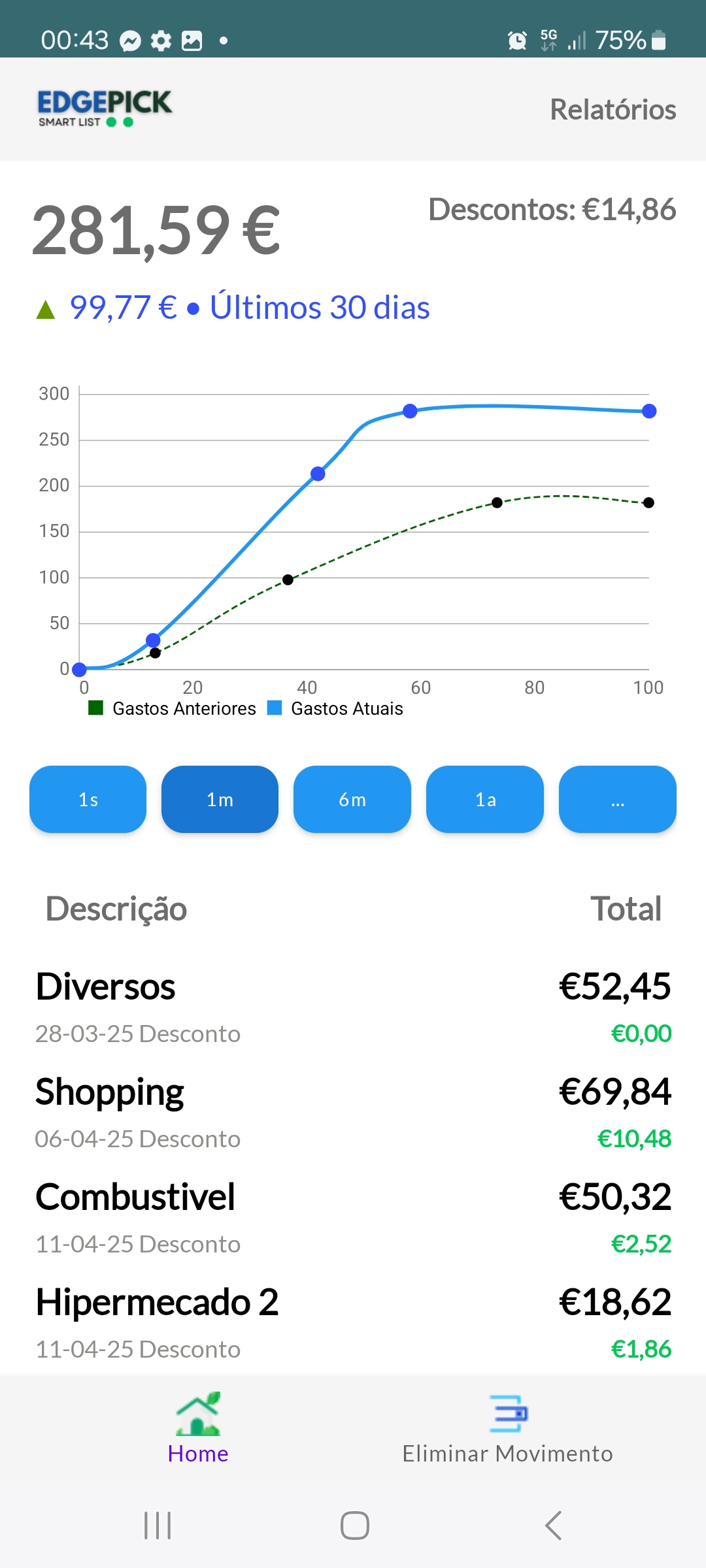Tap the alarm clock status bar icon
The image size is (706, 1568).
(516, 41)
